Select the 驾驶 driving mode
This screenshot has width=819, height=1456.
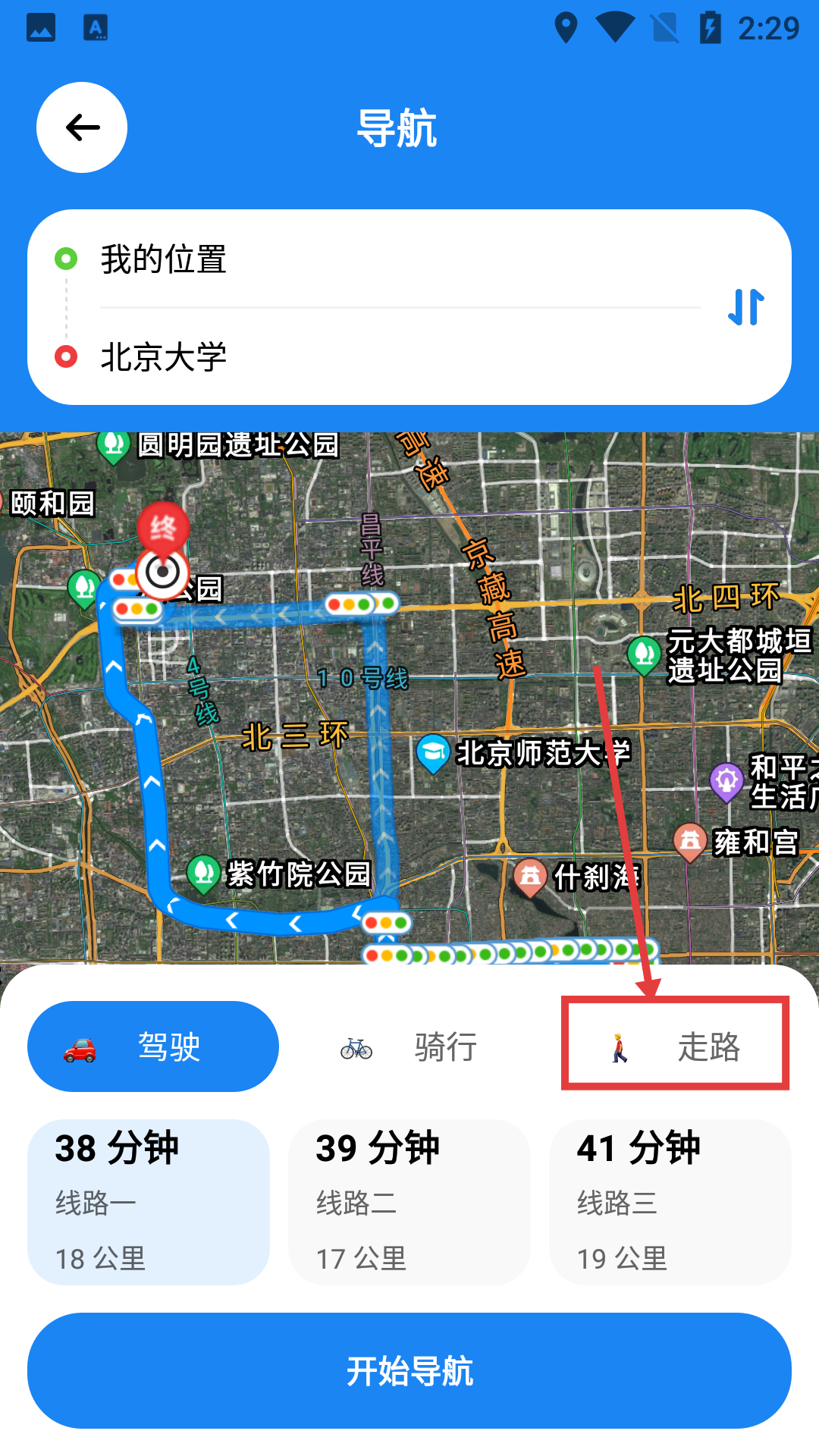click(153, 1046)
